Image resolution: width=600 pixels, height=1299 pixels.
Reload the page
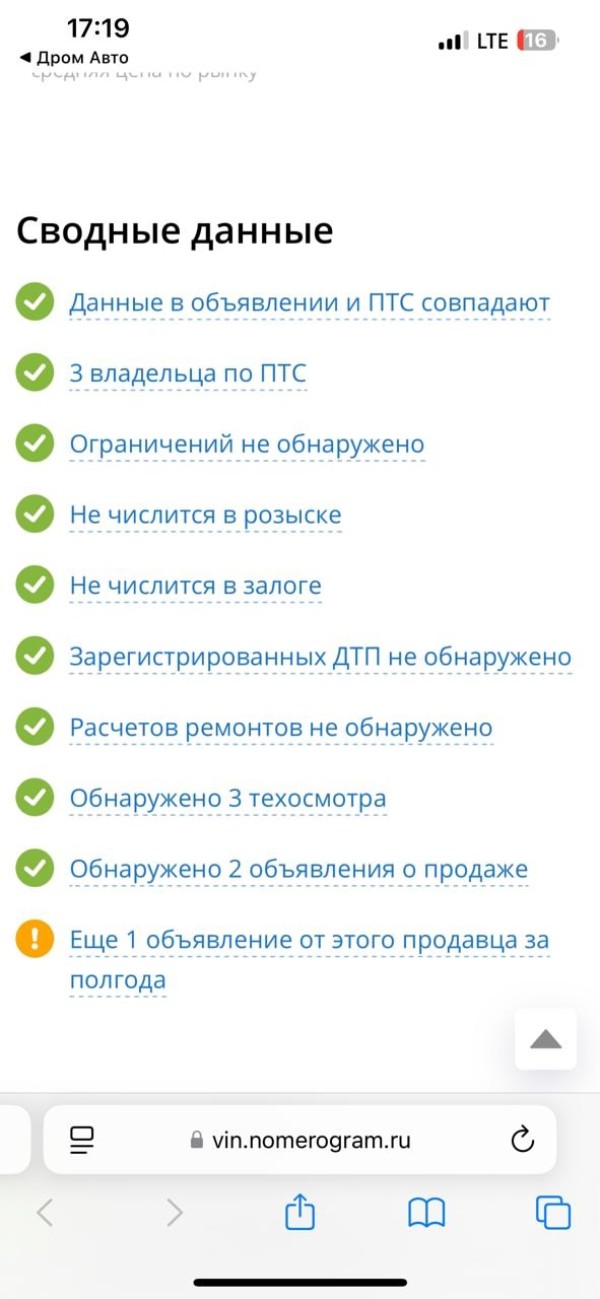point(522,1139)
